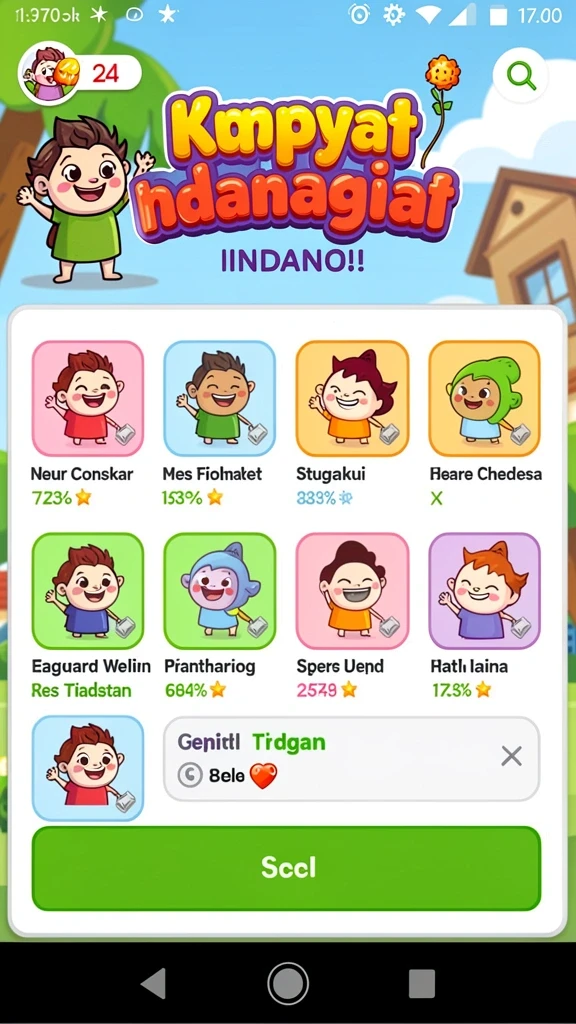
Task: Choose the Pranthariog character tile
Action: pos(219,590)
